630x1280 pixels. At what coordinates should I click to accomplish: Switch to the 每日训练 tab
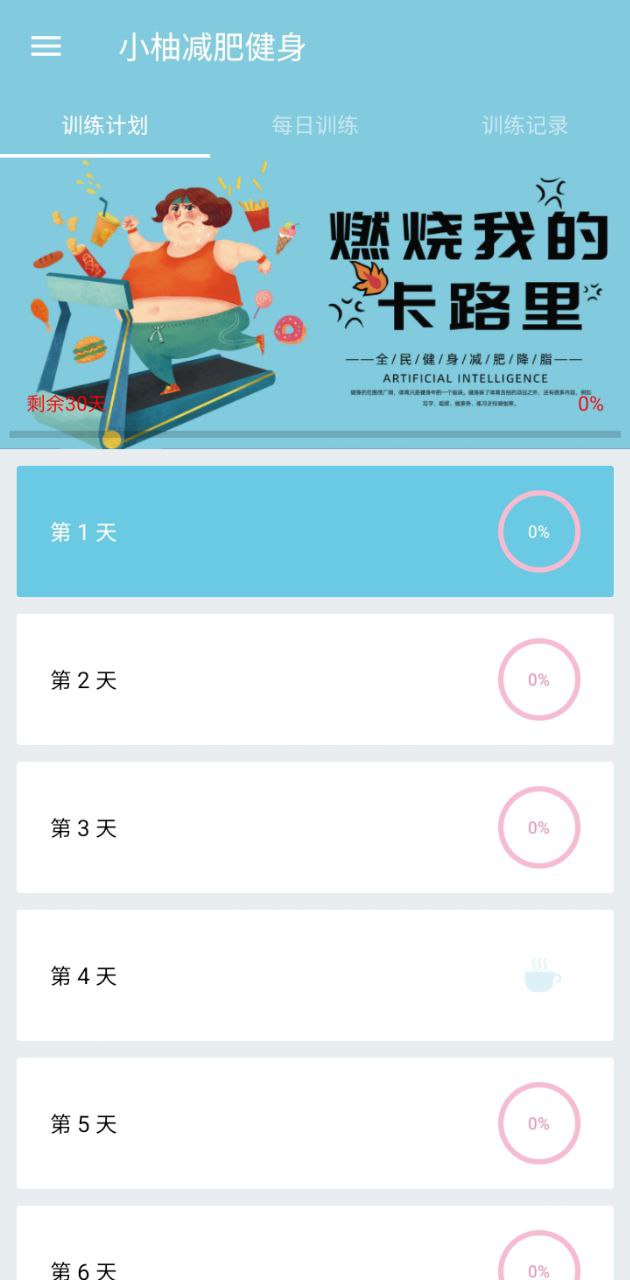pyautogui.click(x=315, y=126)
